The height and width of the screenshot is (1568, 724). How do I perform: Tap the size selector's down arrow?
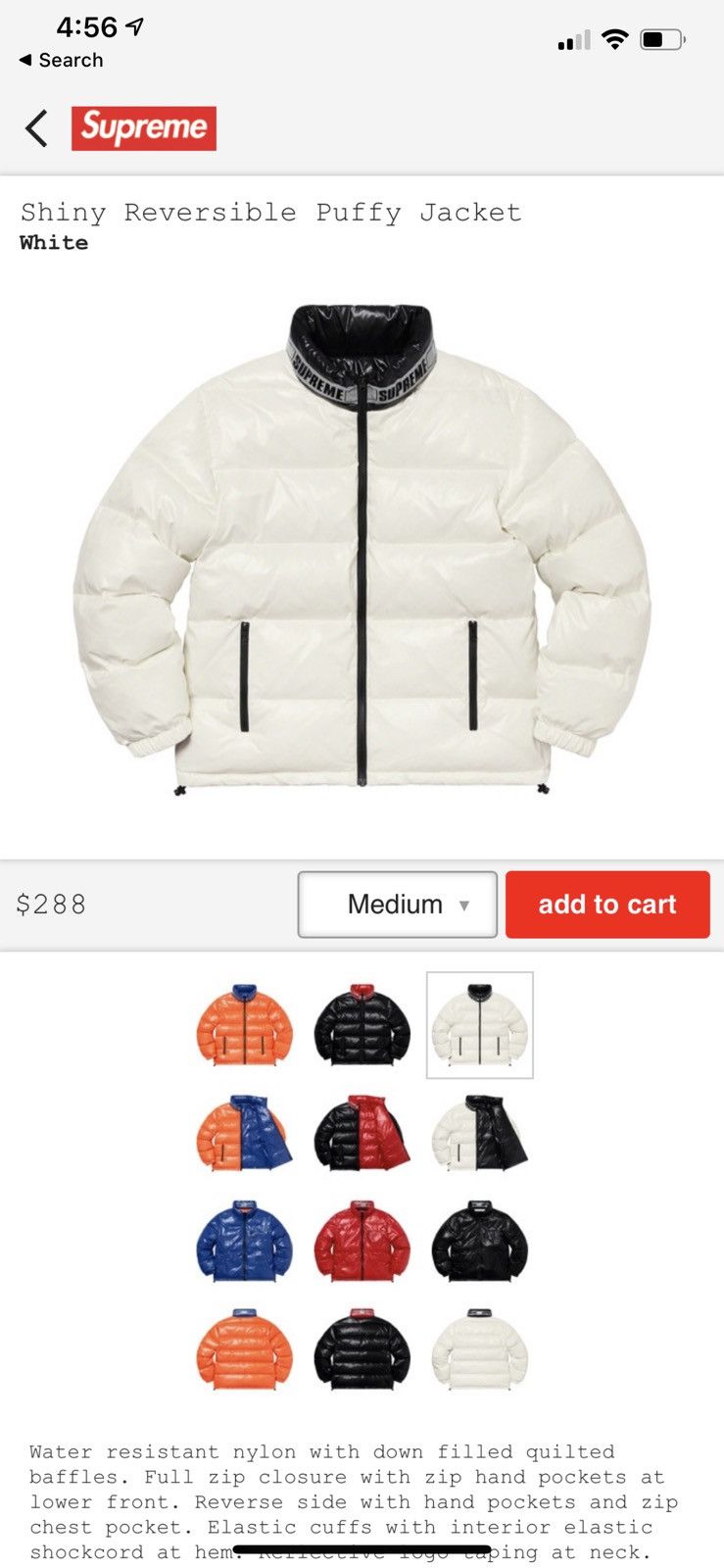pyautogui.click(x=464, y=906)
